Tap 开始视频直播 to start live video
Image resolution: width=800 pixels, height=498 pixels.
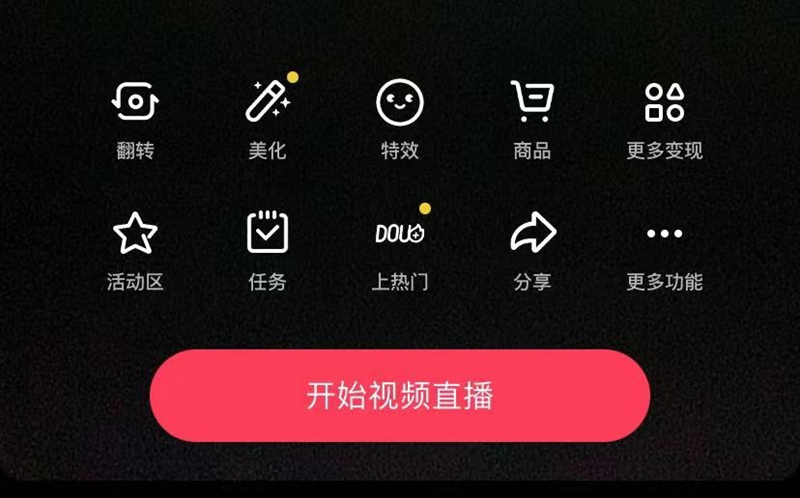(400, 396)
